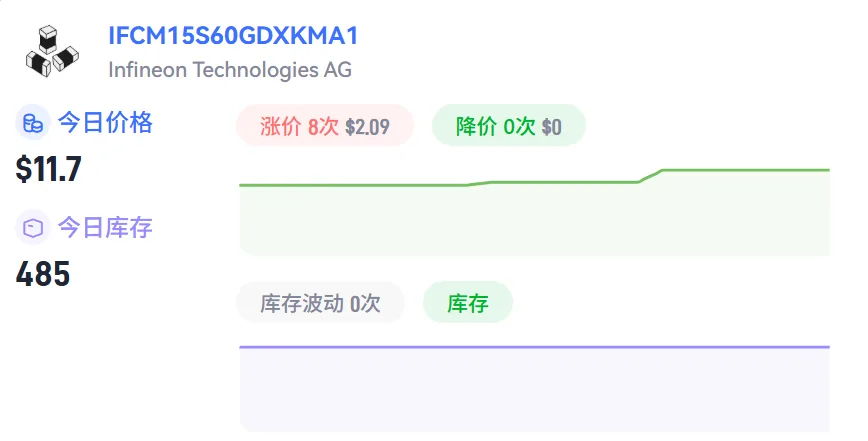Toggle the green 库存 chip

coord(468,303)
